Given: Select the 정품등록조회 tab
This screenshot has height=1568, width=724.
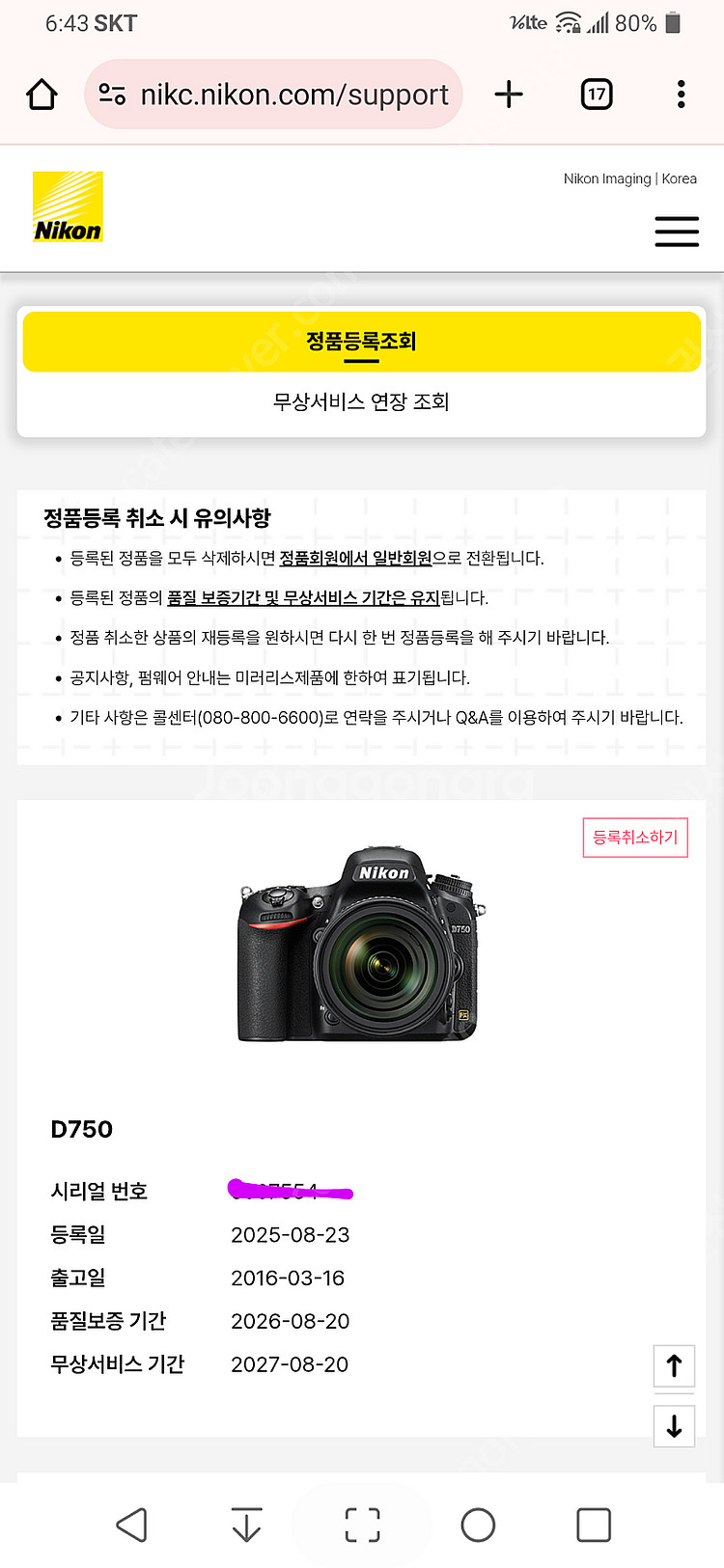Looking at the screenshot, I should tap(361, 342).
